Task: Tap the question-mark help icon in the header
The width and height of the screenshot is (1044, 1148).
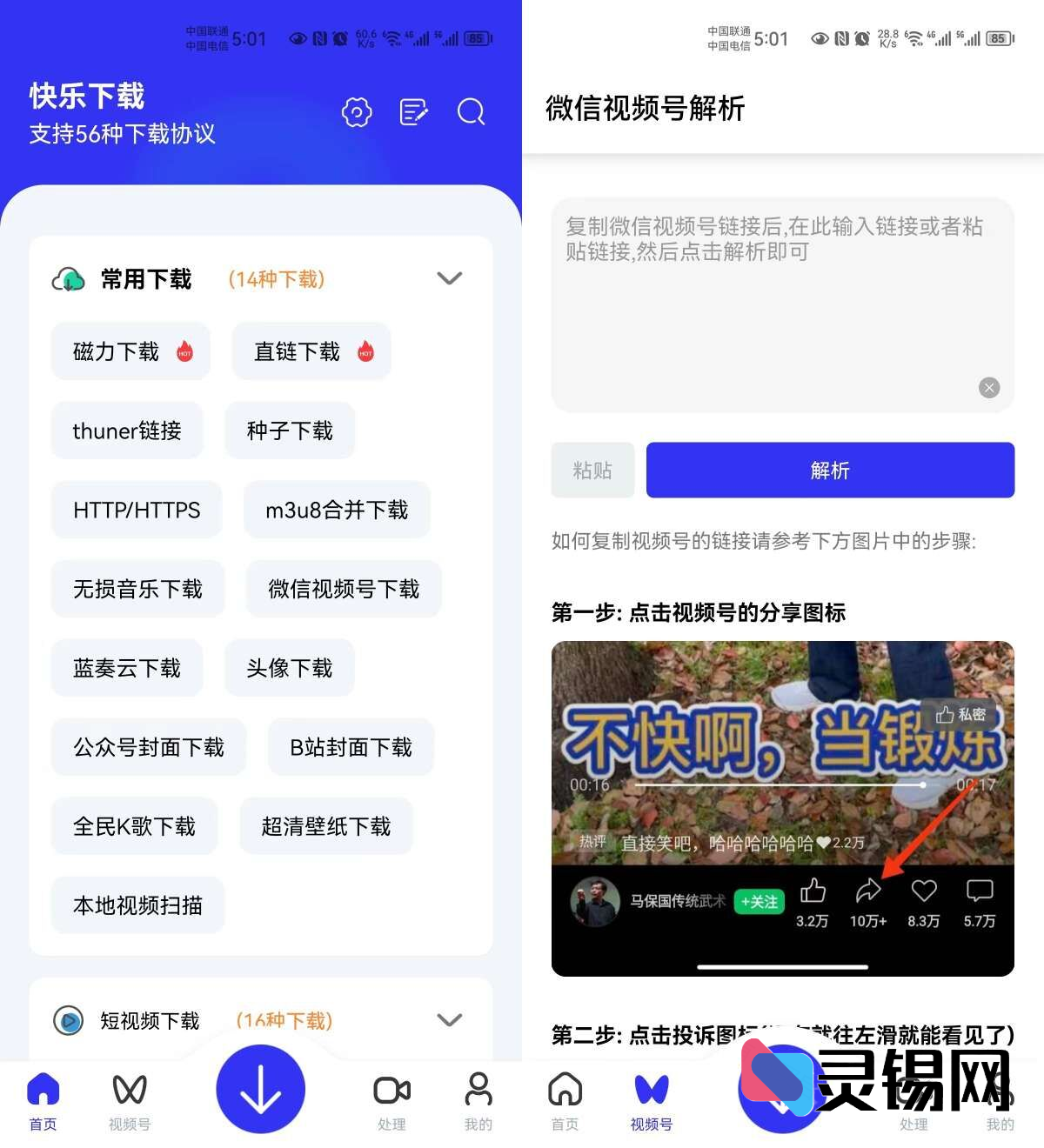Action: click(356, 112)
